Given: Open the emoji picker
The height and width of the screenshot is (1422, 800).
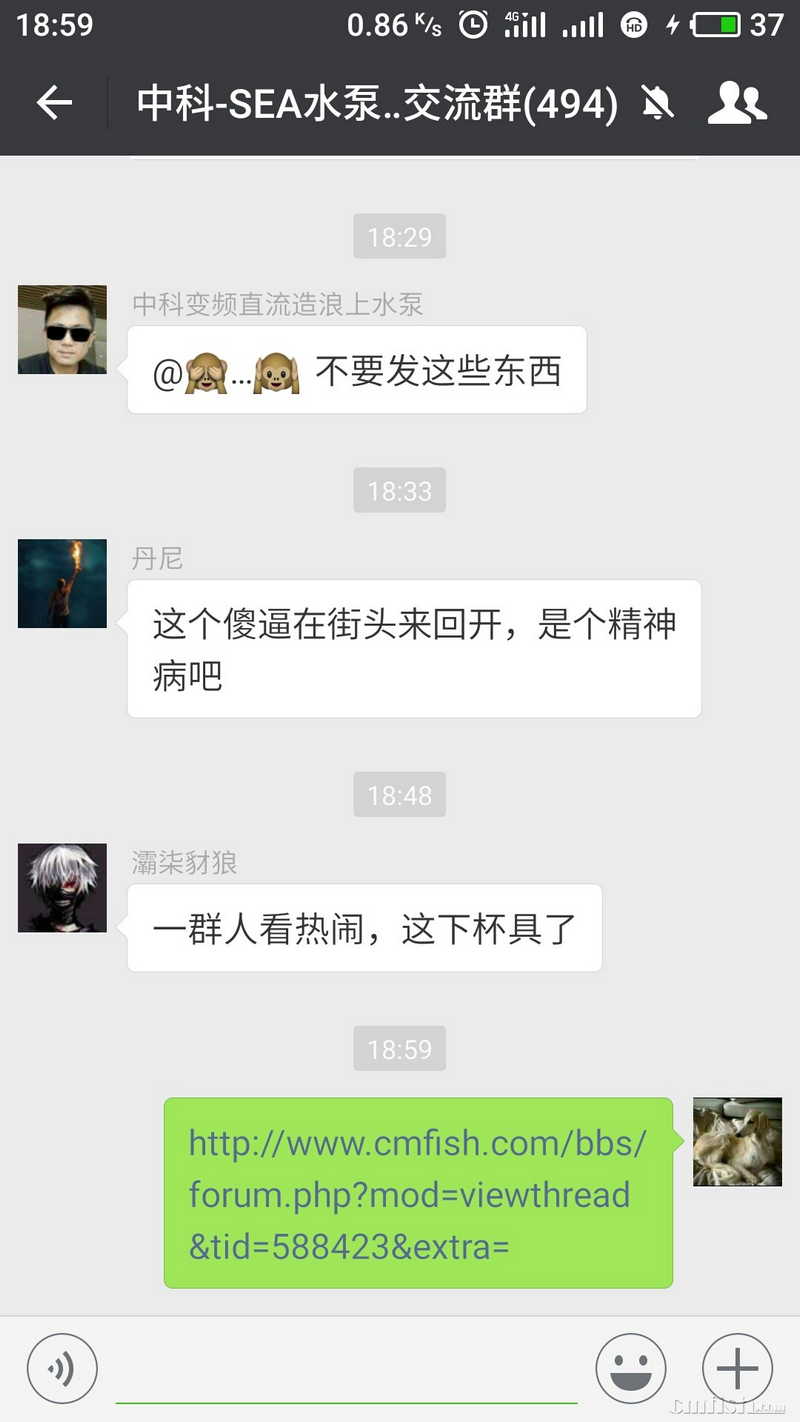Looking at the screenshot, I should (x=631, y=1369).
